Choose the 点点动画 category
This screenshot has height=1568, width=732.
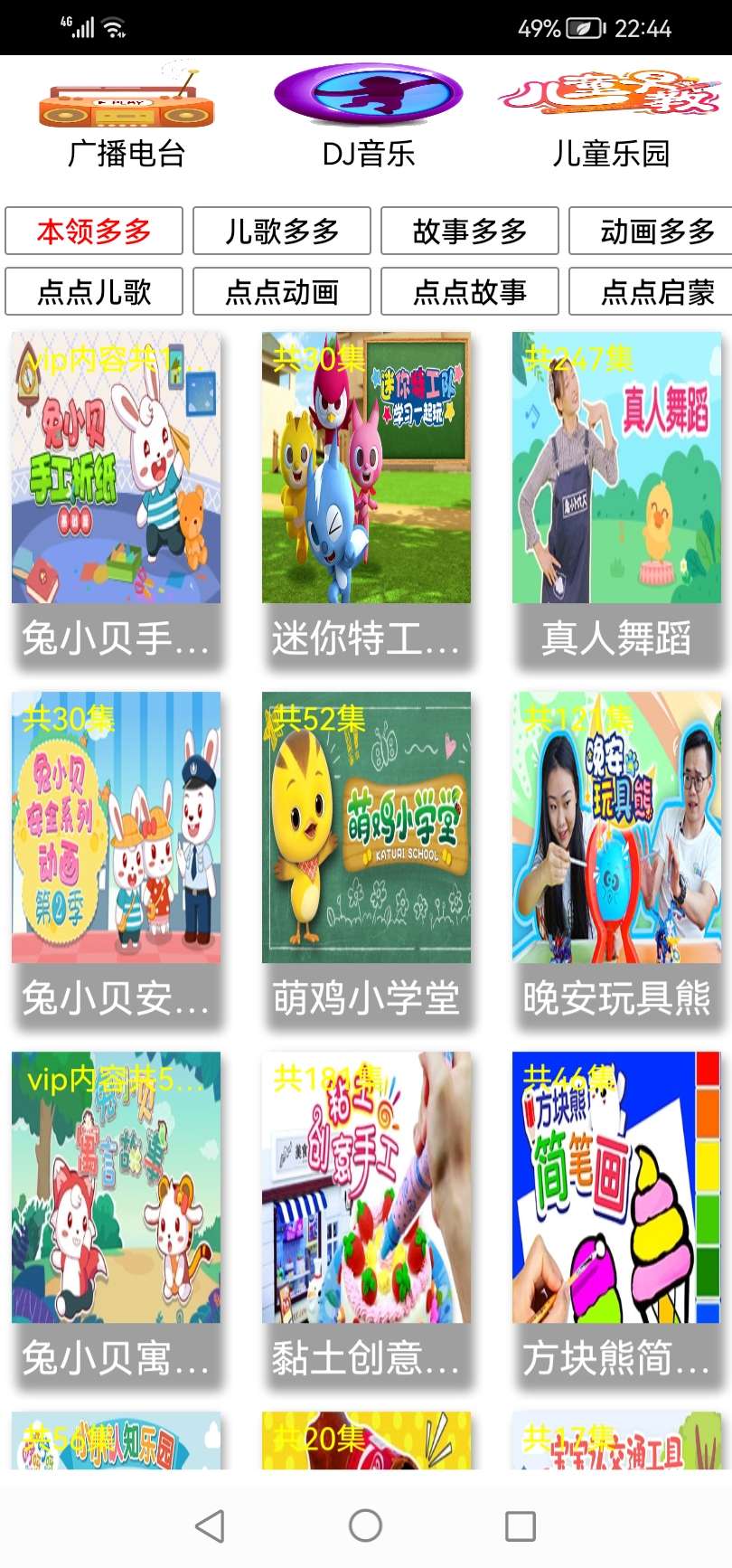282,292
